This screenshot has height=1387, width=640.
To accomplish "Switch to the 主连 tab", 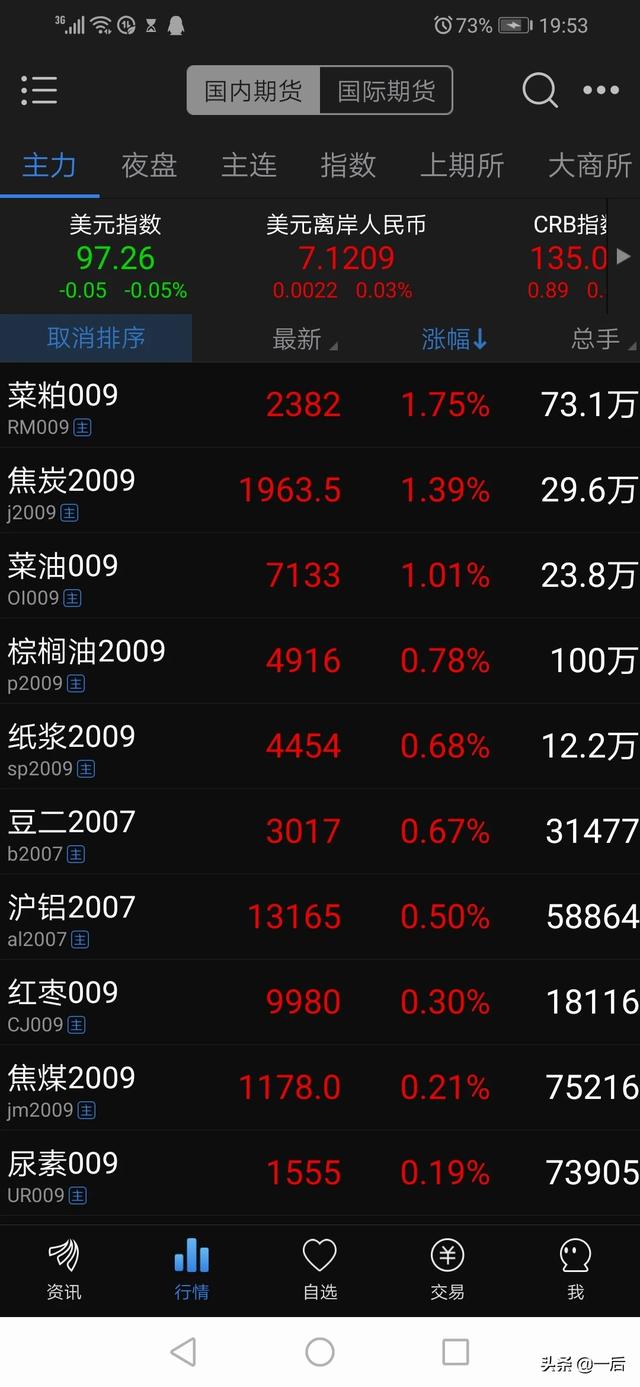I will pyautogui.click(x=248, y=165).
